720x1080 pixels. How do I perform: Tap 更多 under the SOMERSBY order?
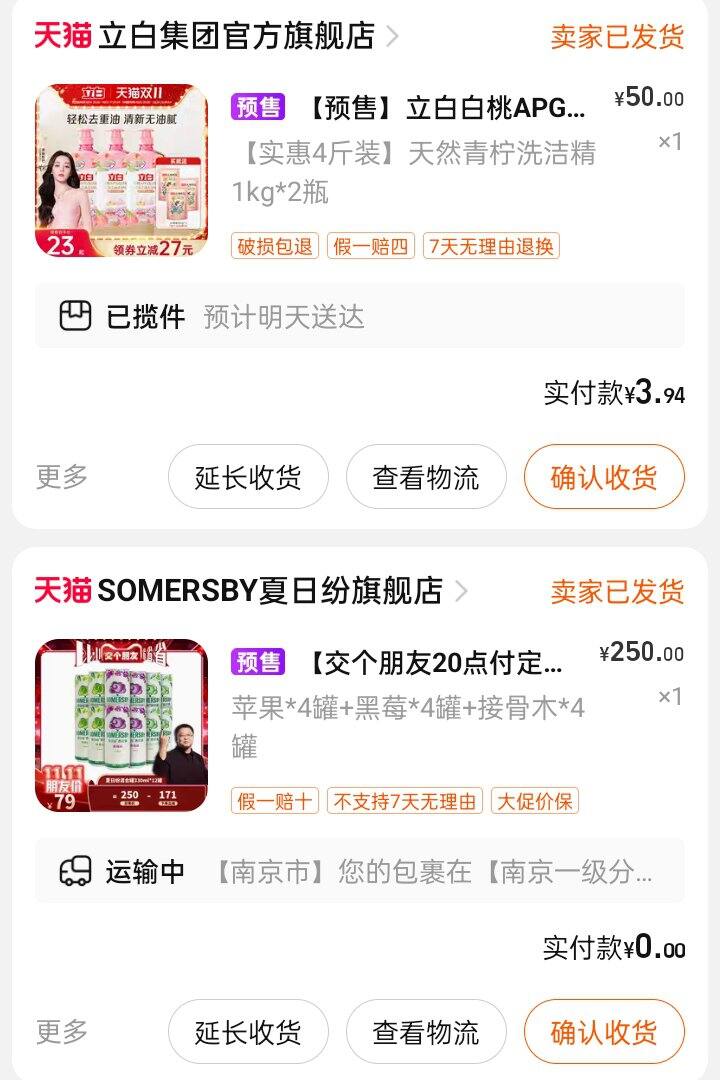62,1032
